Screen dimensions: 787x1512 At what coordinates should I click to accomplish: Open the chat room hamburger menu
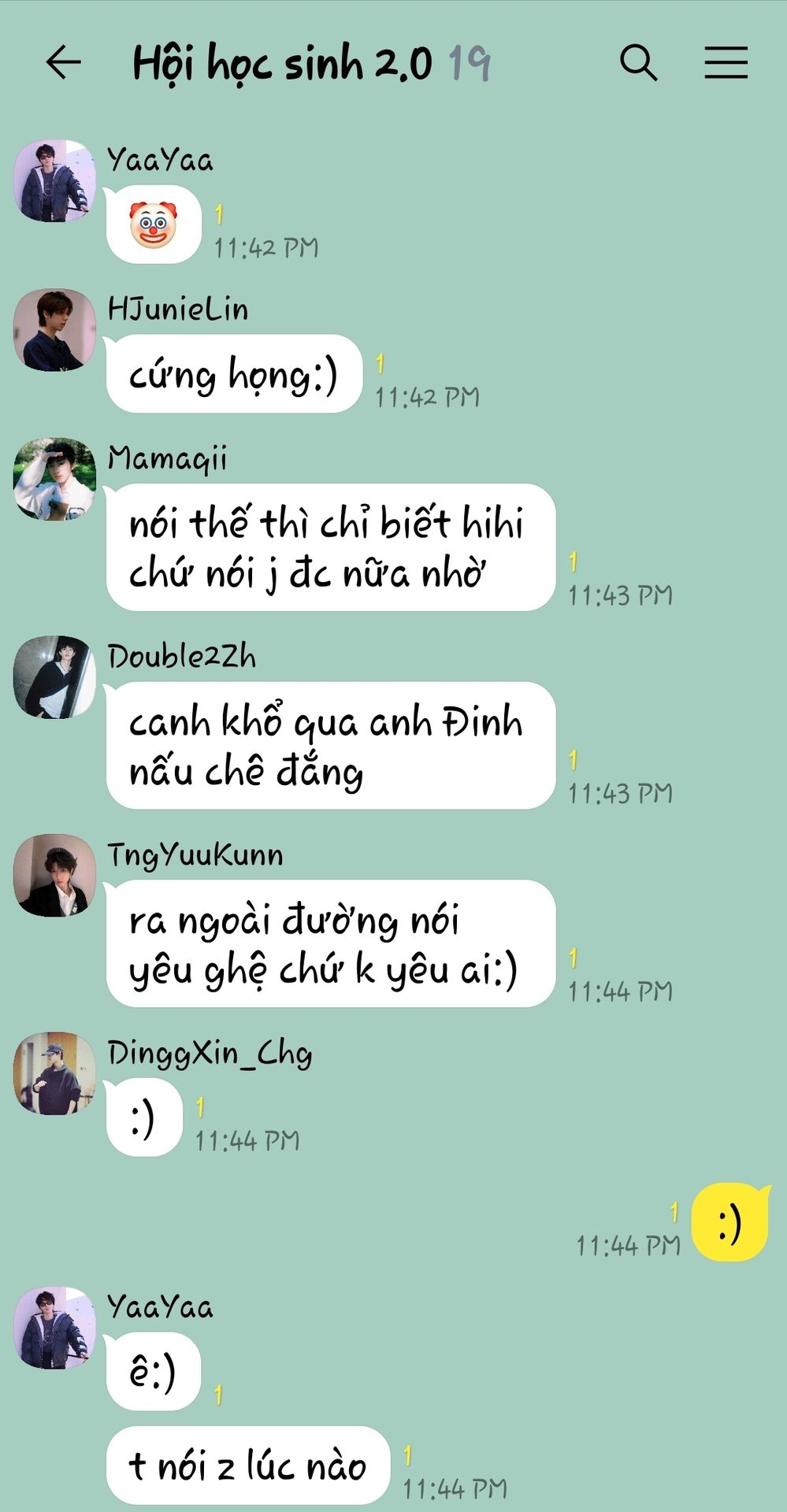(x=726, y=62)
